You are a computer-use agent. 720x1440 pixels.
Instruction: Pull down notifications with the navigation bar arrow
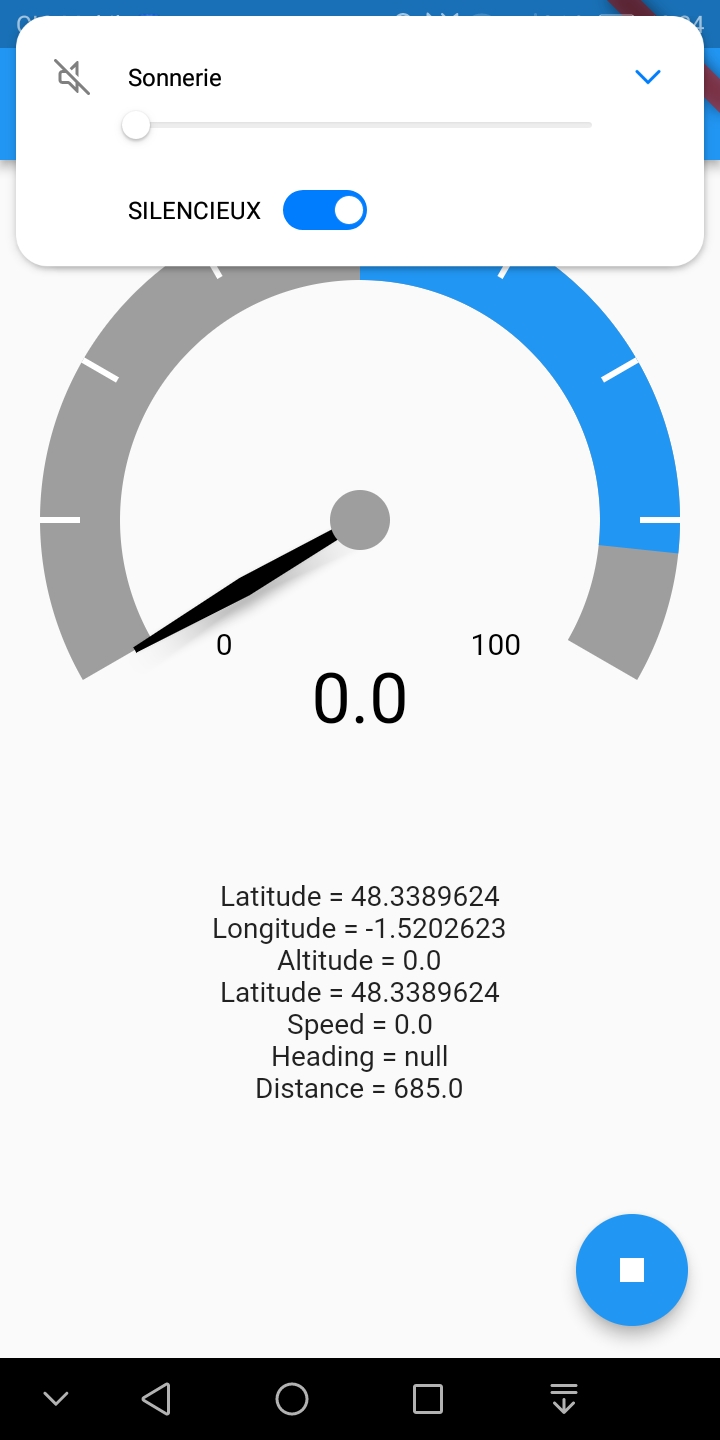(564, 1399)
